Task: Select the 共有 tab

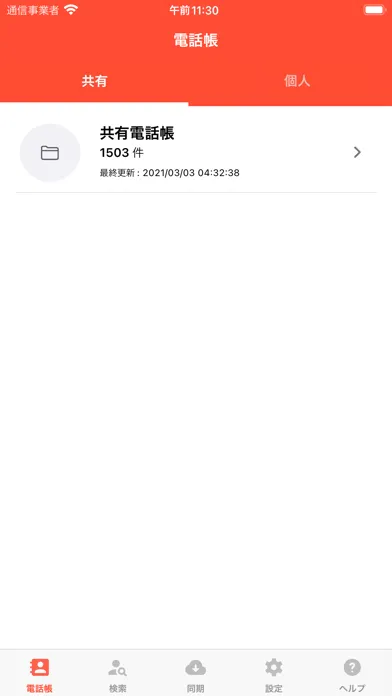Action: [94, 81]
